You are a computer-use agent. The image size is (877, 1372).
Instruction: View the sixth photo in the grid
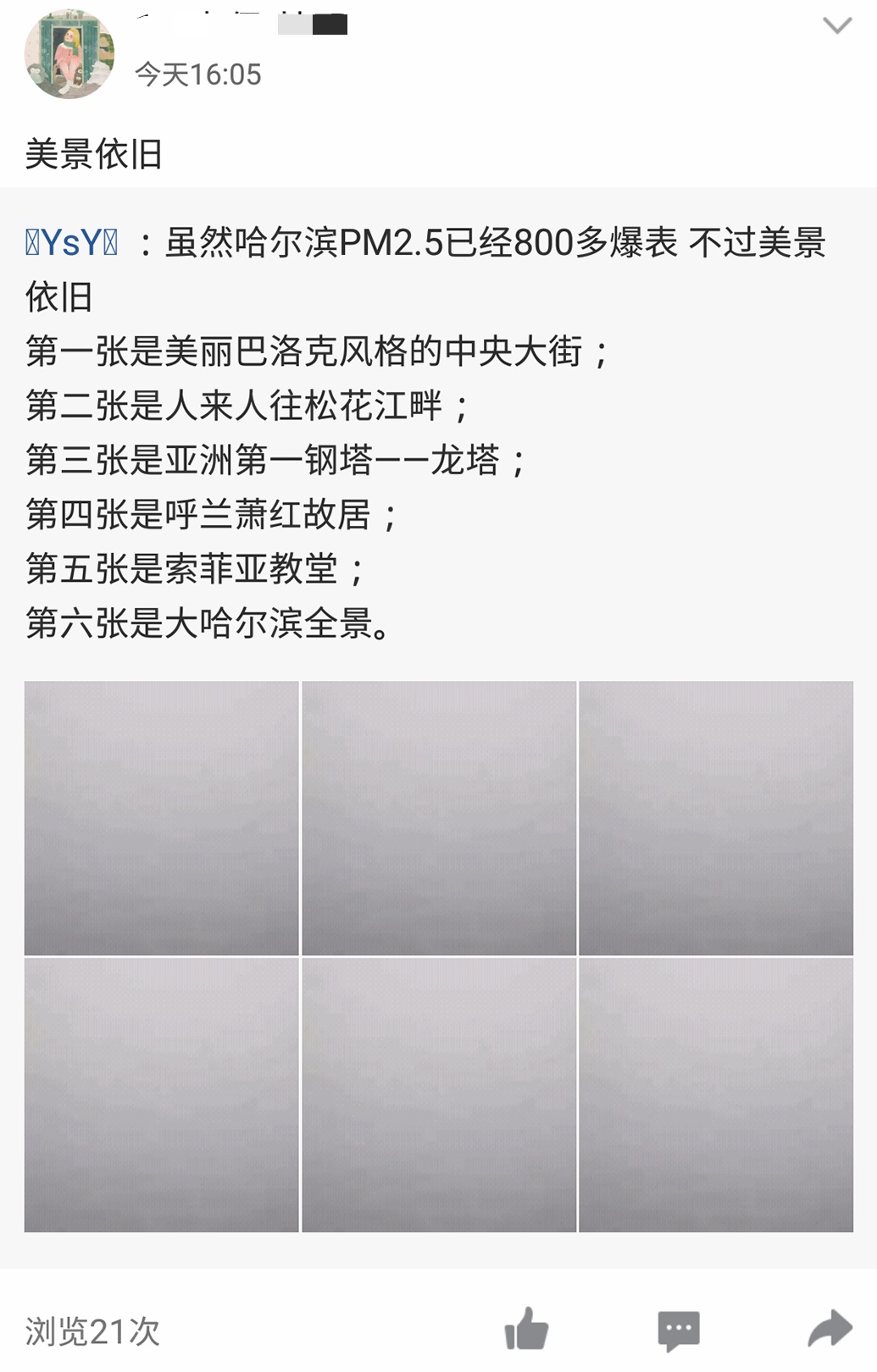coord(716,1095)
